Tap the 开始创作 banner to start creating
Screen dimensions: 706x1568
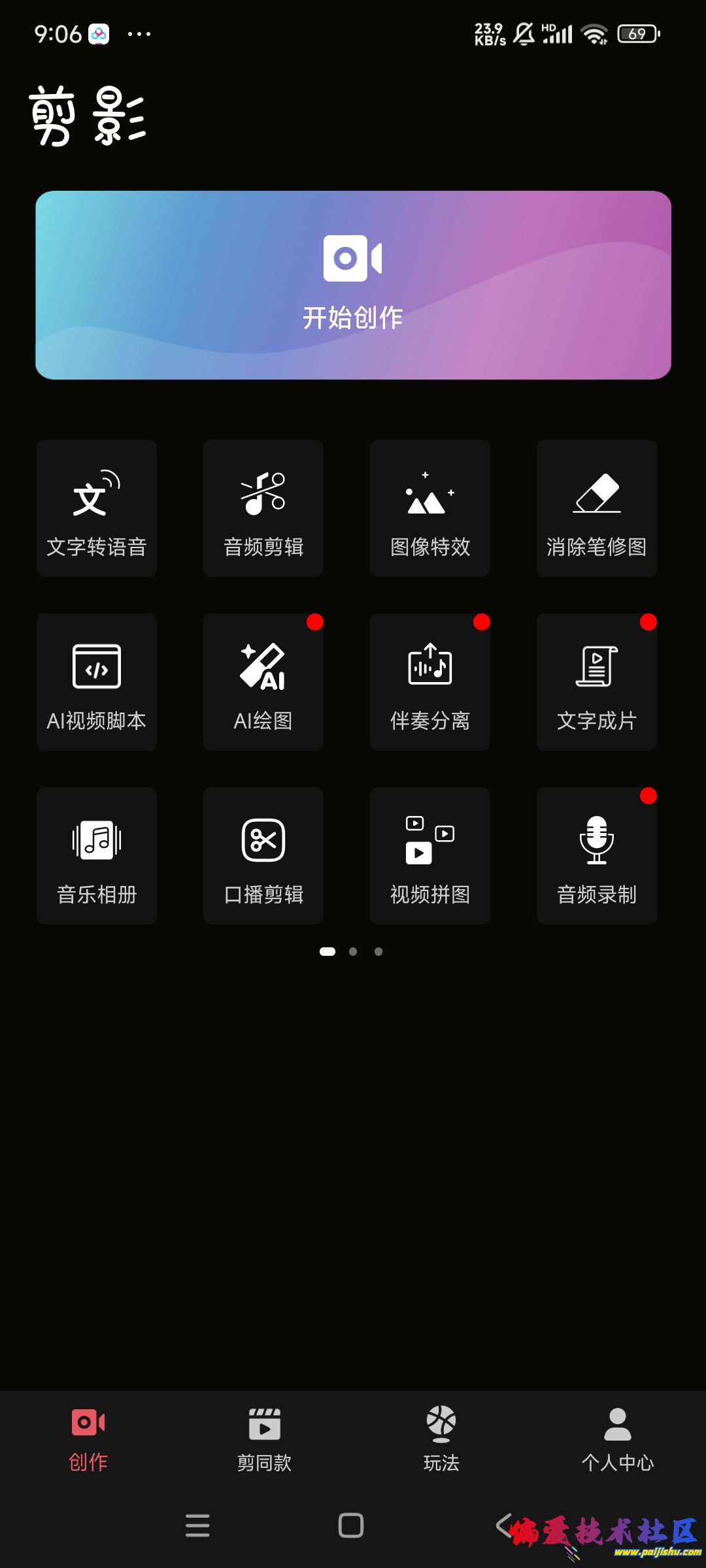353,285
